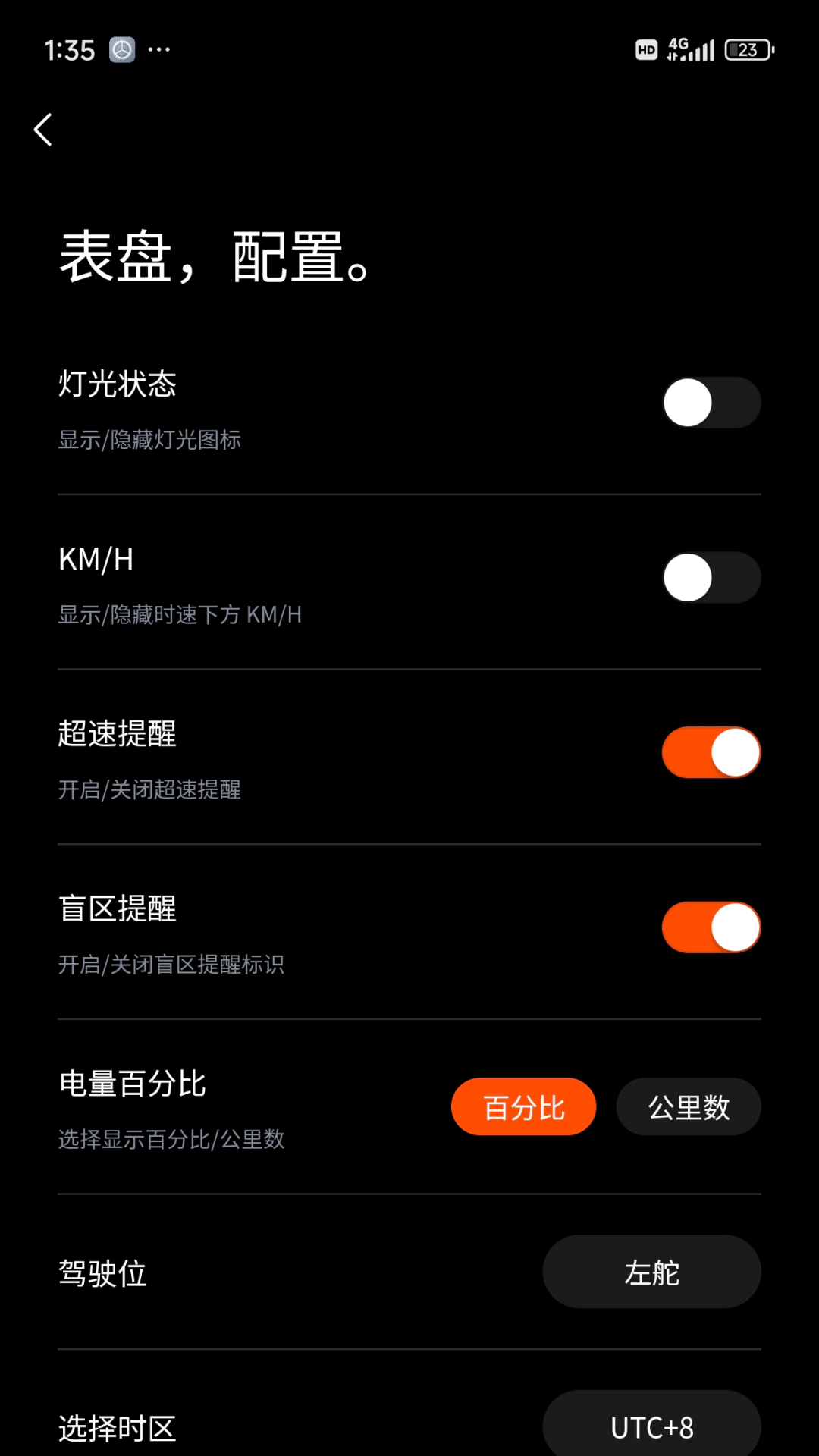Click the ellipsis icon near the clock

pos(157,51)
